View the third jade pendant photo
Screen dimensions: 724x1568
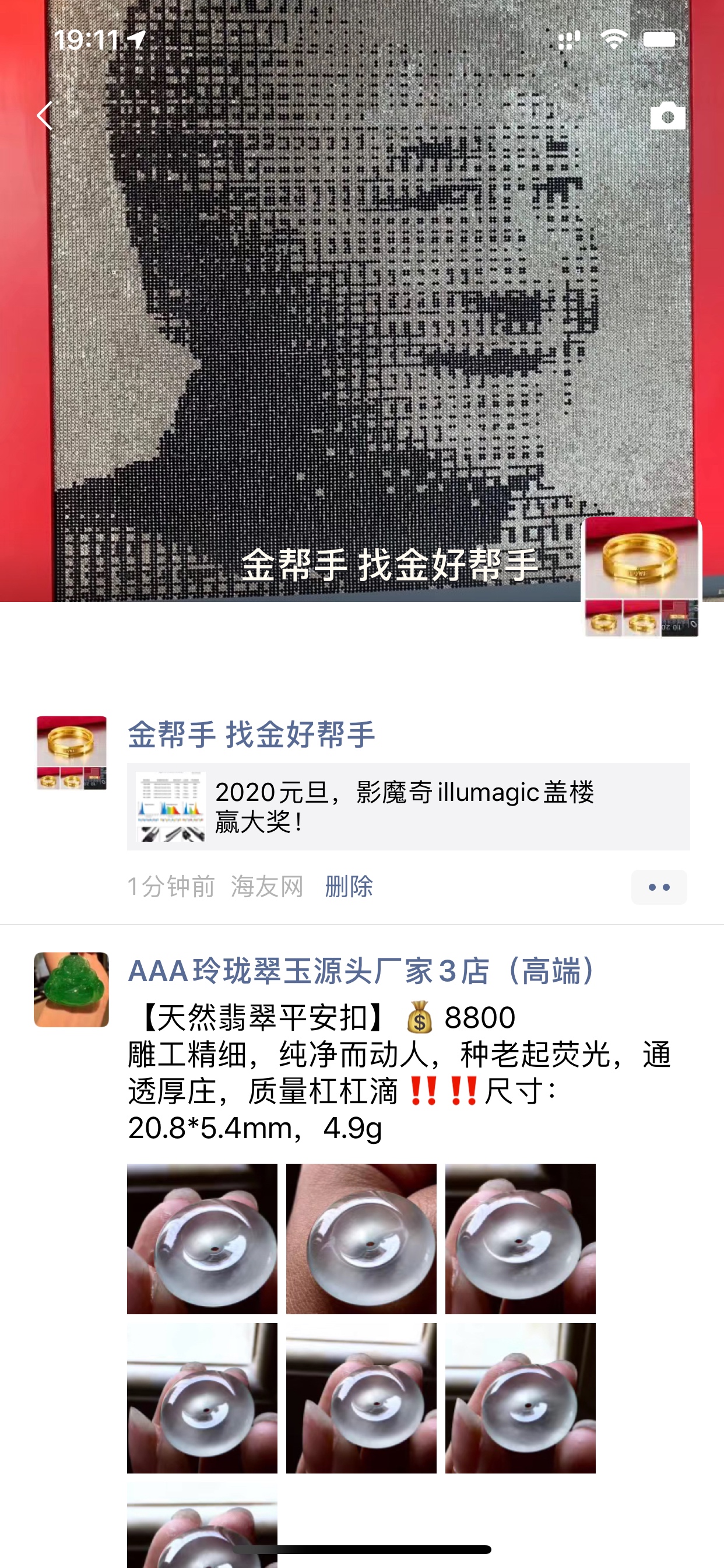520,1238
